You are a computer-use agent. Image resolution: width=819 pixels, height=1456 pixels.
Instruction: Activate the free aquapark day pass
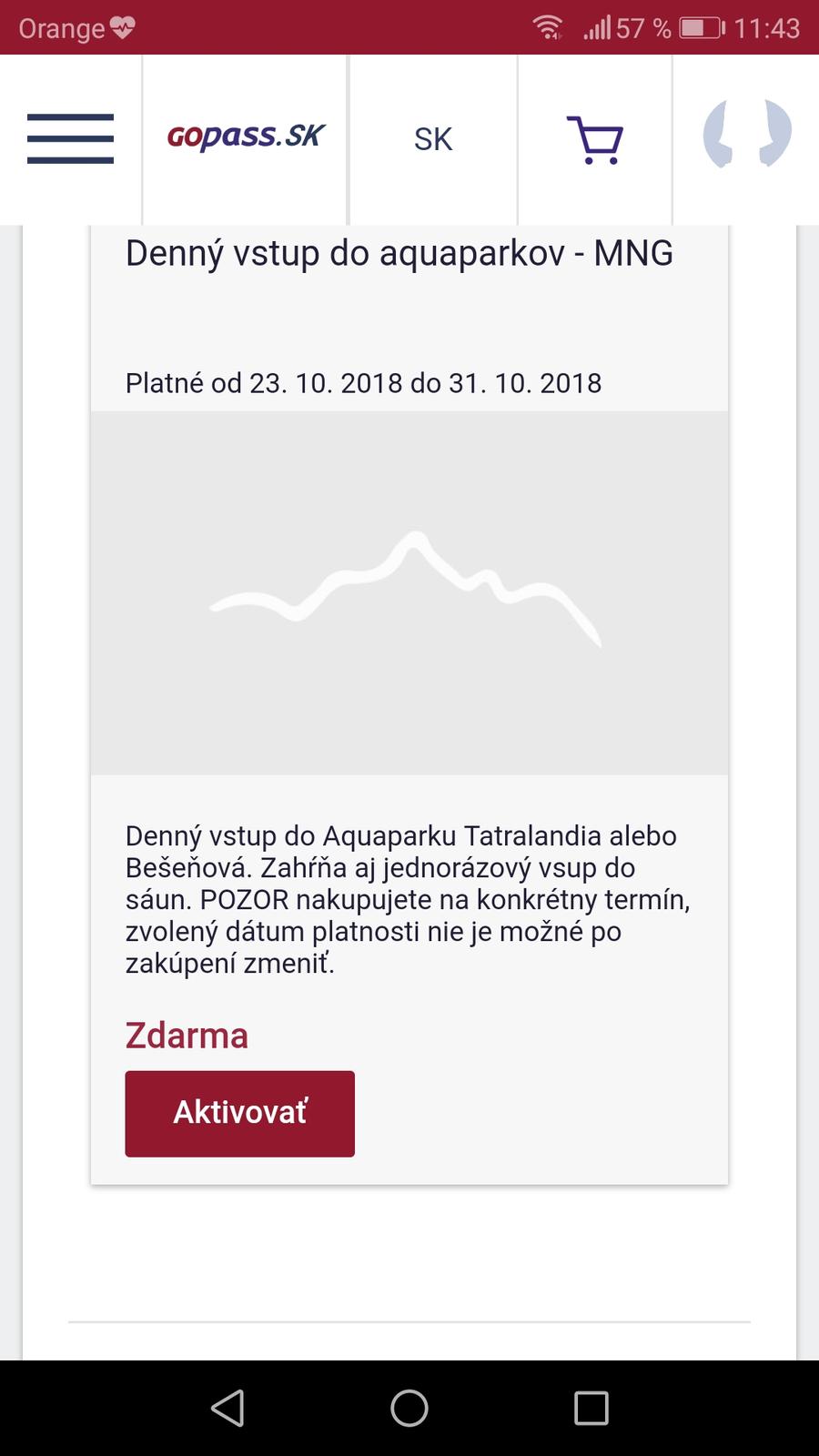point(239,1113)
